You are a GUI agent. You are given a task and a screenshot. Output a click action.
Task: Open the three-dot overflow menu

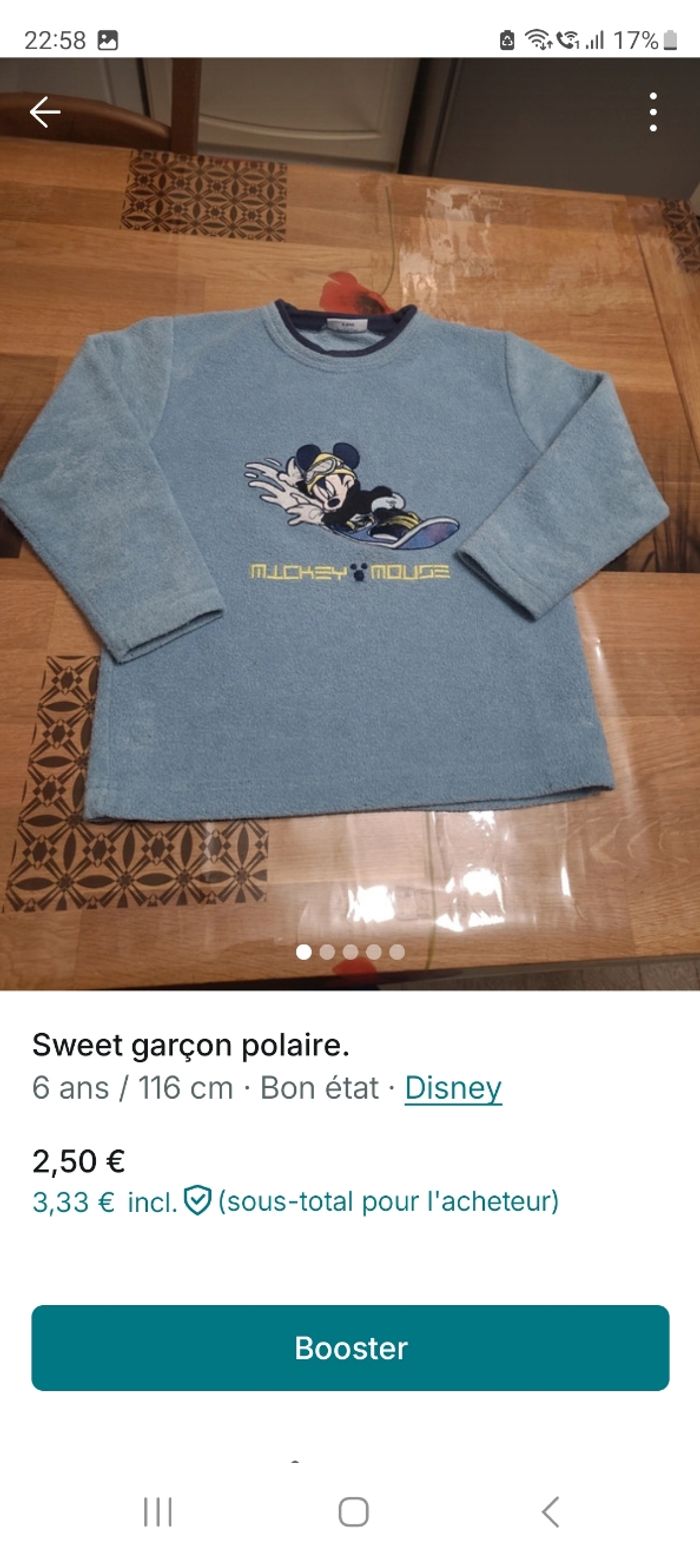[x=653, y=112]
